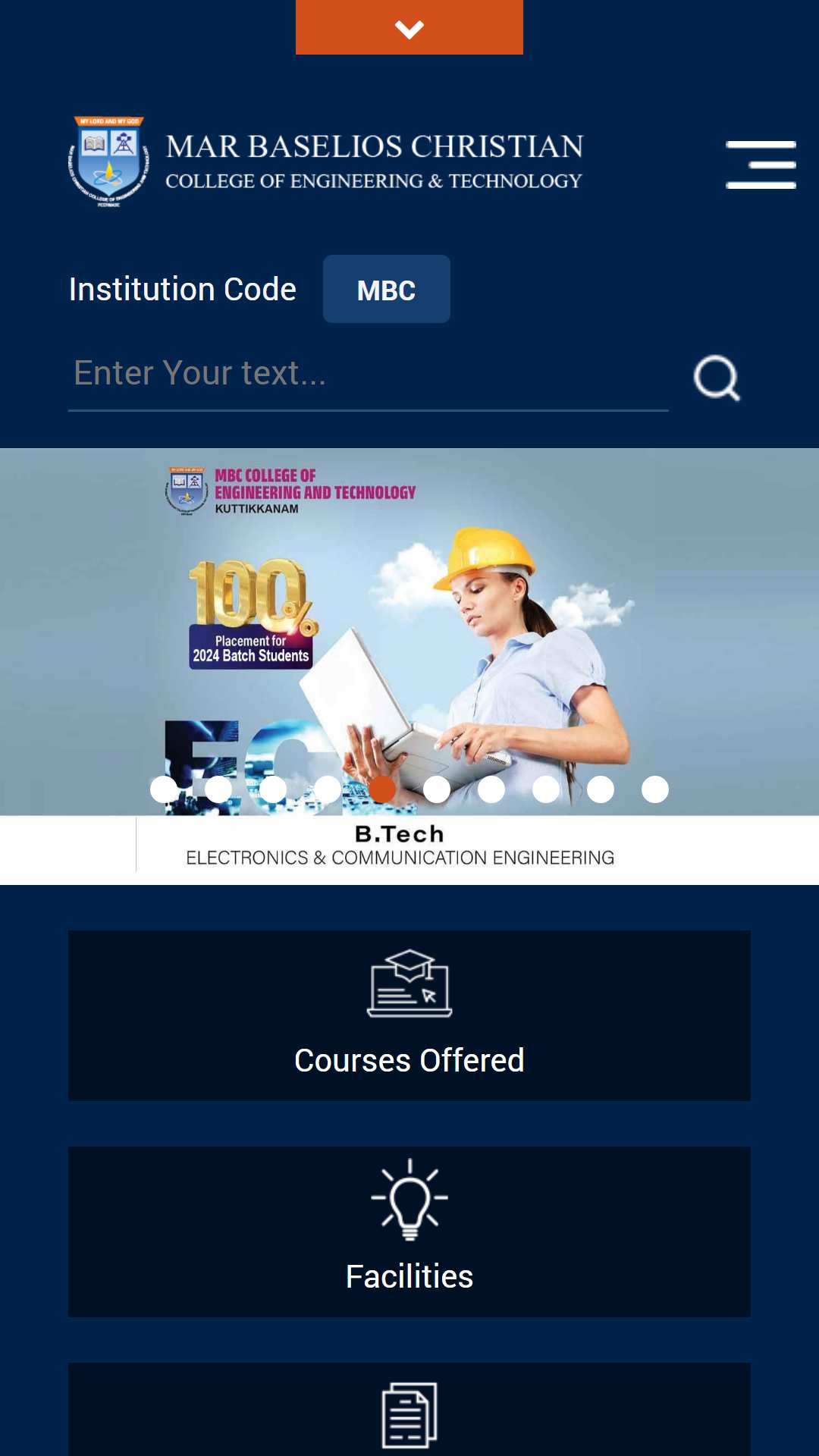The height and width of the screenshot is (1456, 819).
Task: Open the hamburger navigation menu
Action: click(x=761, y=165)
